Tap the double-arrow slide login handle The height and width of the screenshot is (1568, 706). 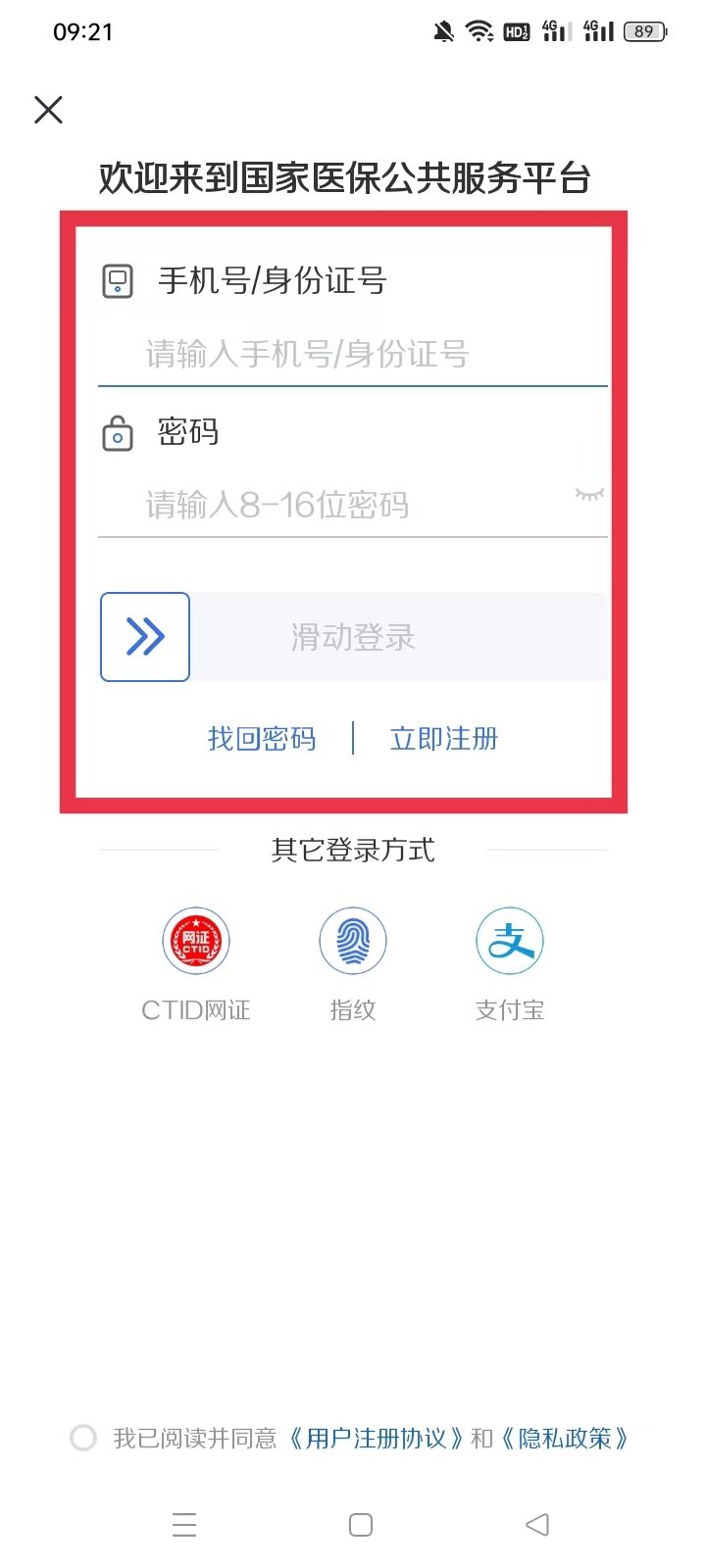pyautogui.click(x=145, y=637)
